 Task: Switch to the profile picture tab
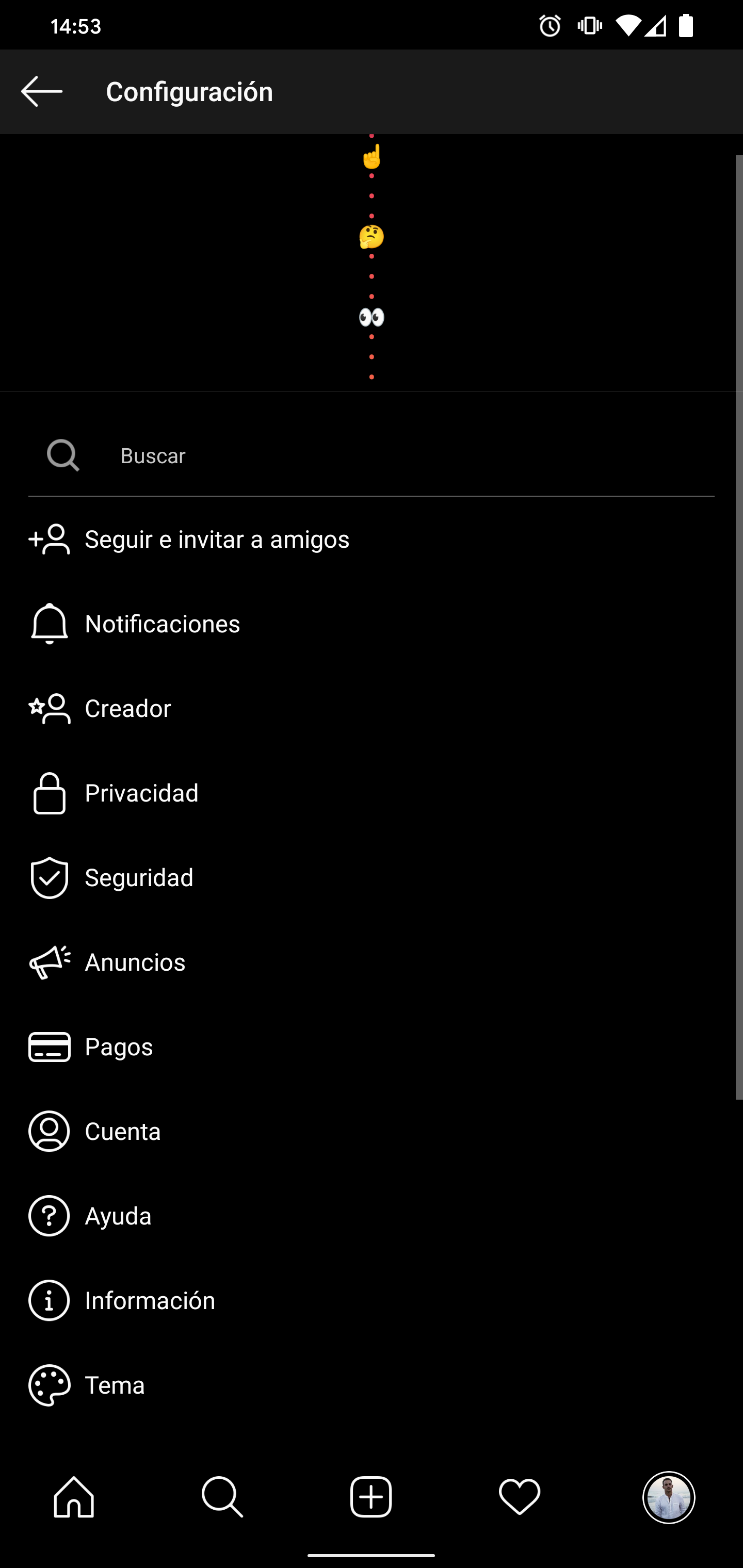coord(668,1497)
